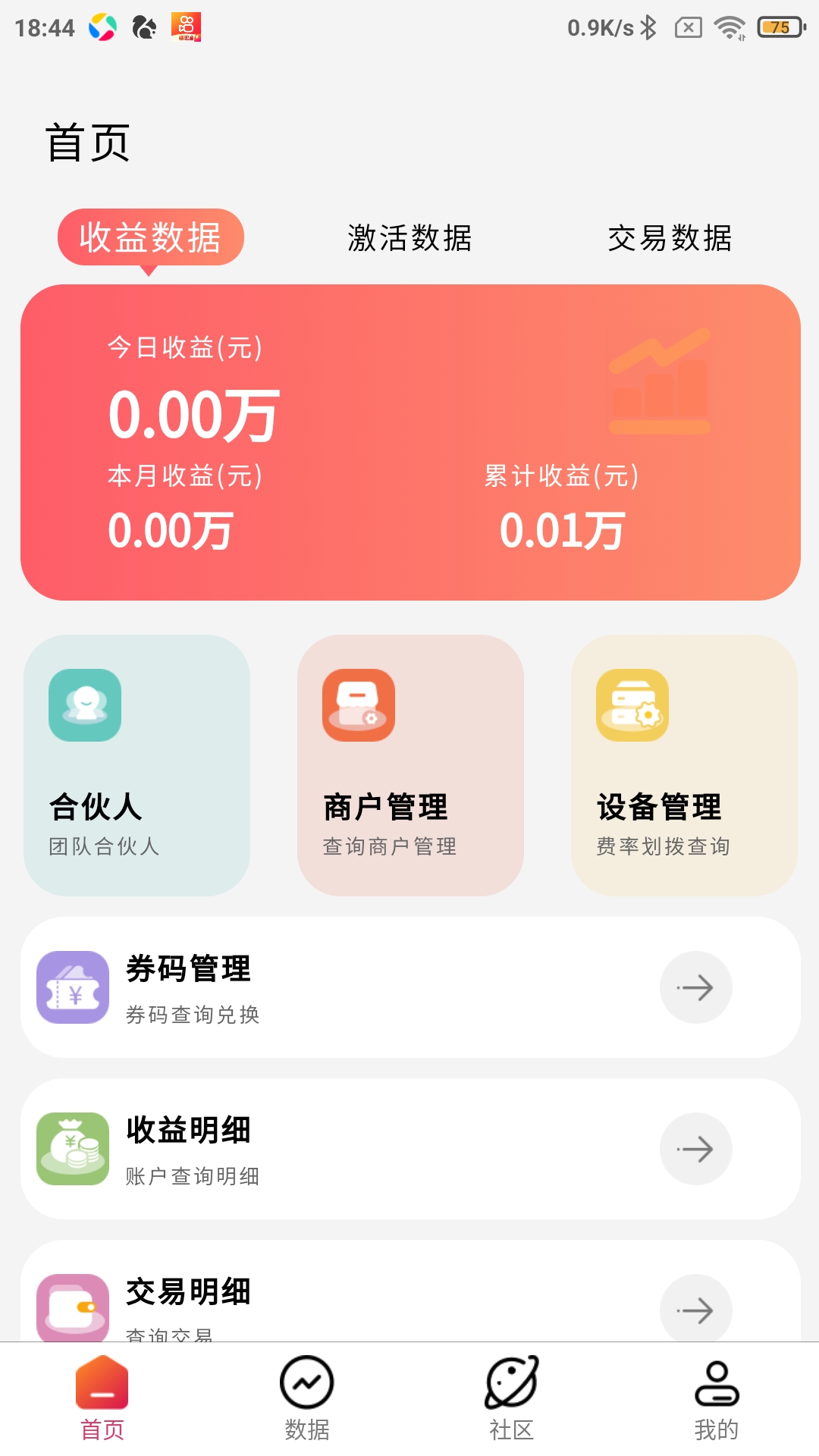
Task: Click the yellow 设备管理 device icon
Action: pos(631,705)
